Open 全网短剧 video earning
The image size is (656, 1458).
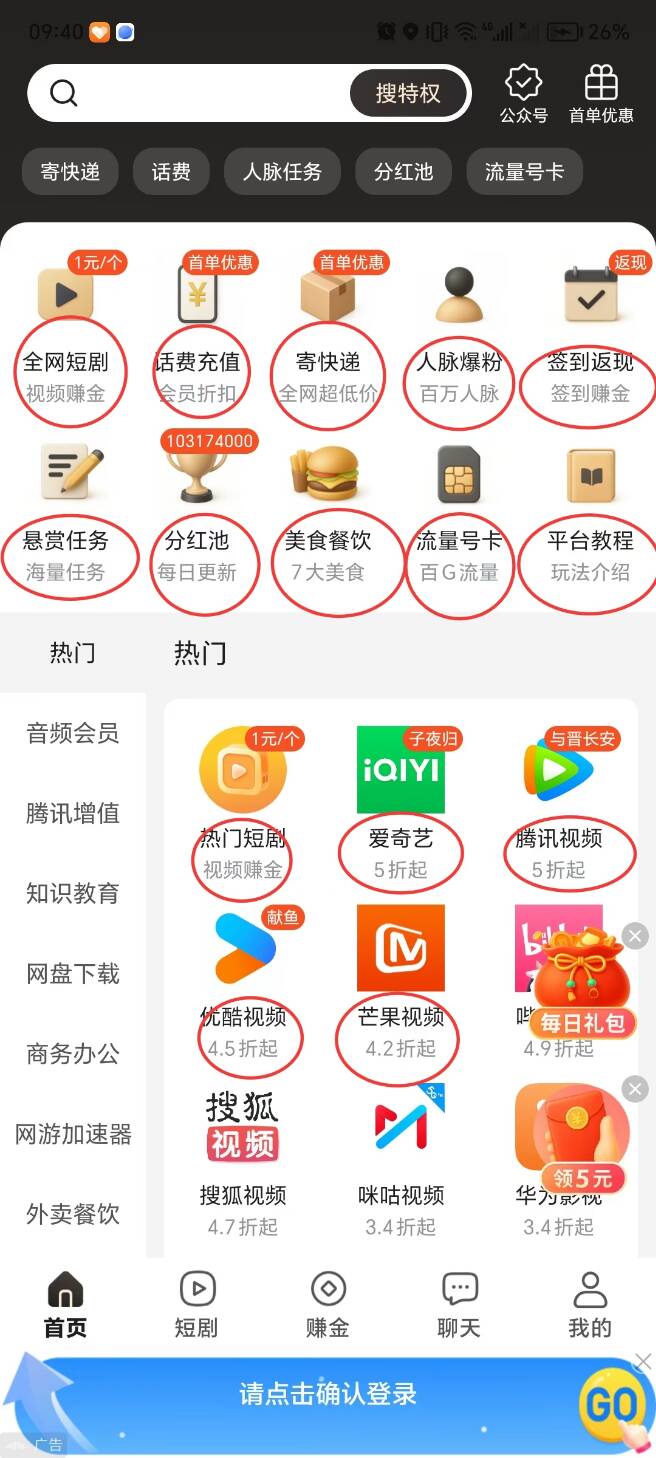pyautogui.click(x=66, y=330)
